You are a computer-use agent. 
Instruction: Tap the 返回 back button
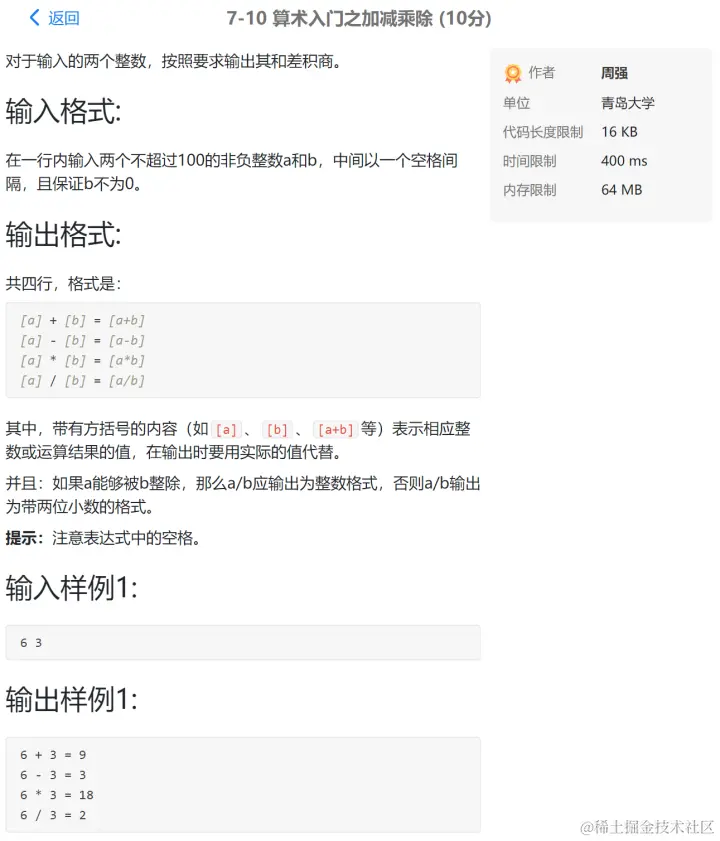[54, 18]
